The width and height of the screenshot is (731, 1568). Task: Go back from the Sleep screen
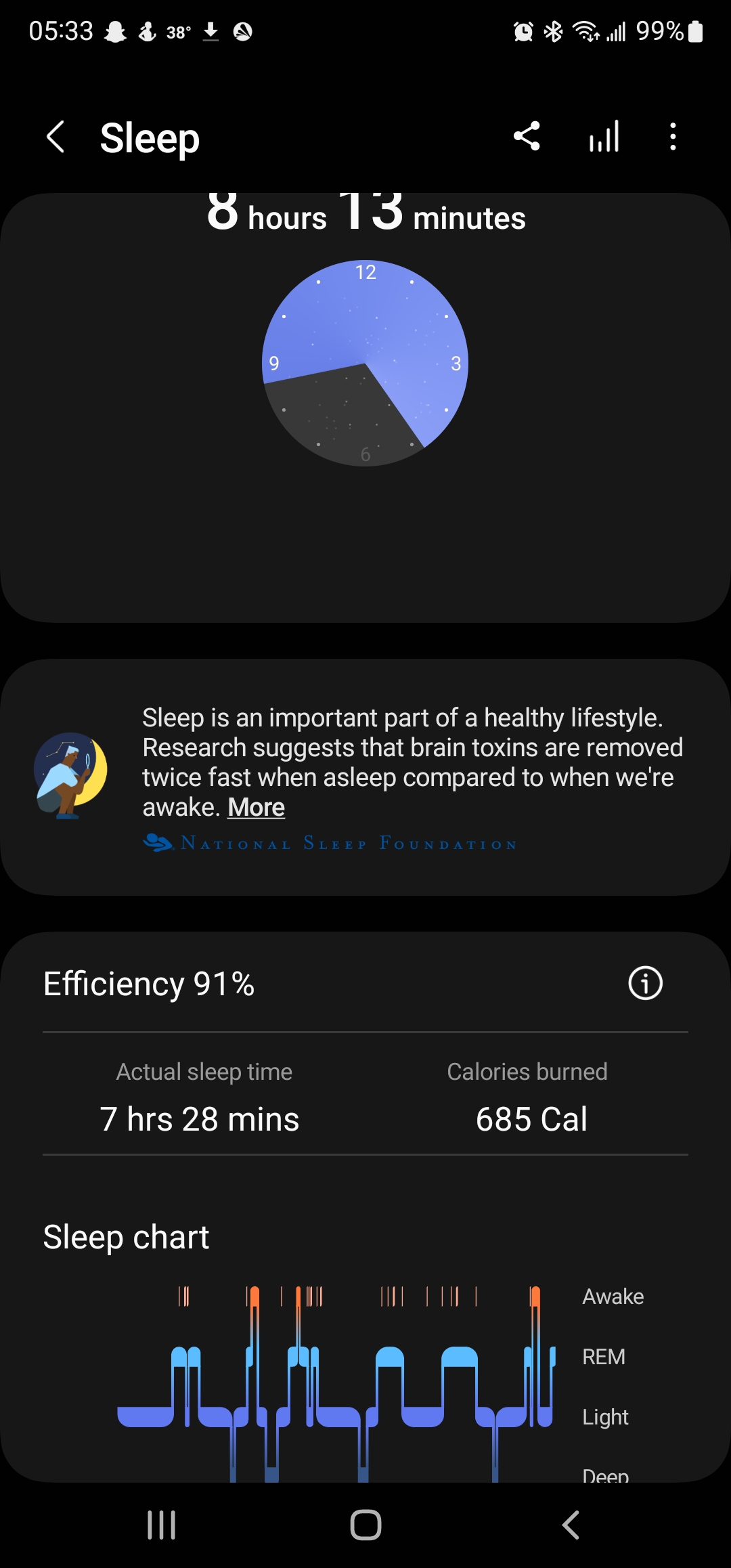[x=56, y=137]
